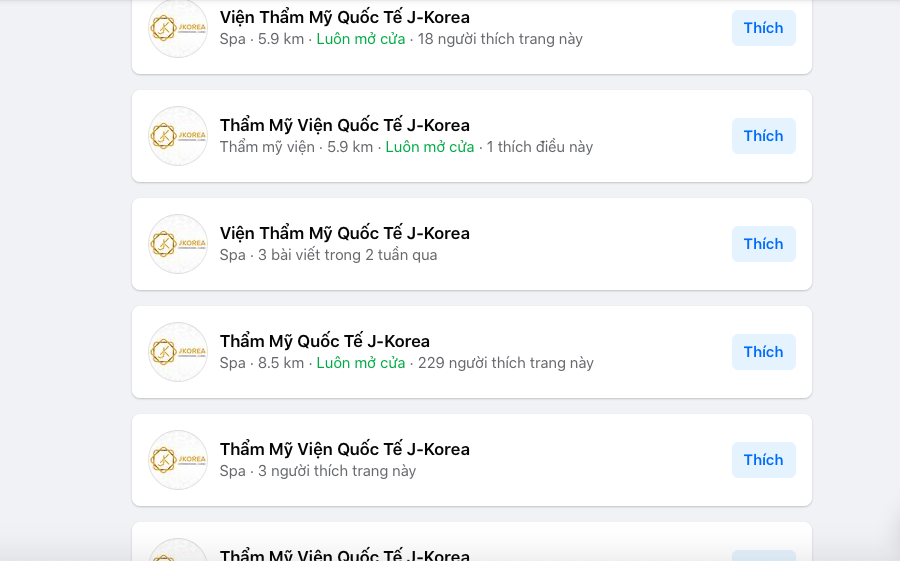Like the page with 18 người thích
The image size is (900, 561).
click(x=763, y=28)
